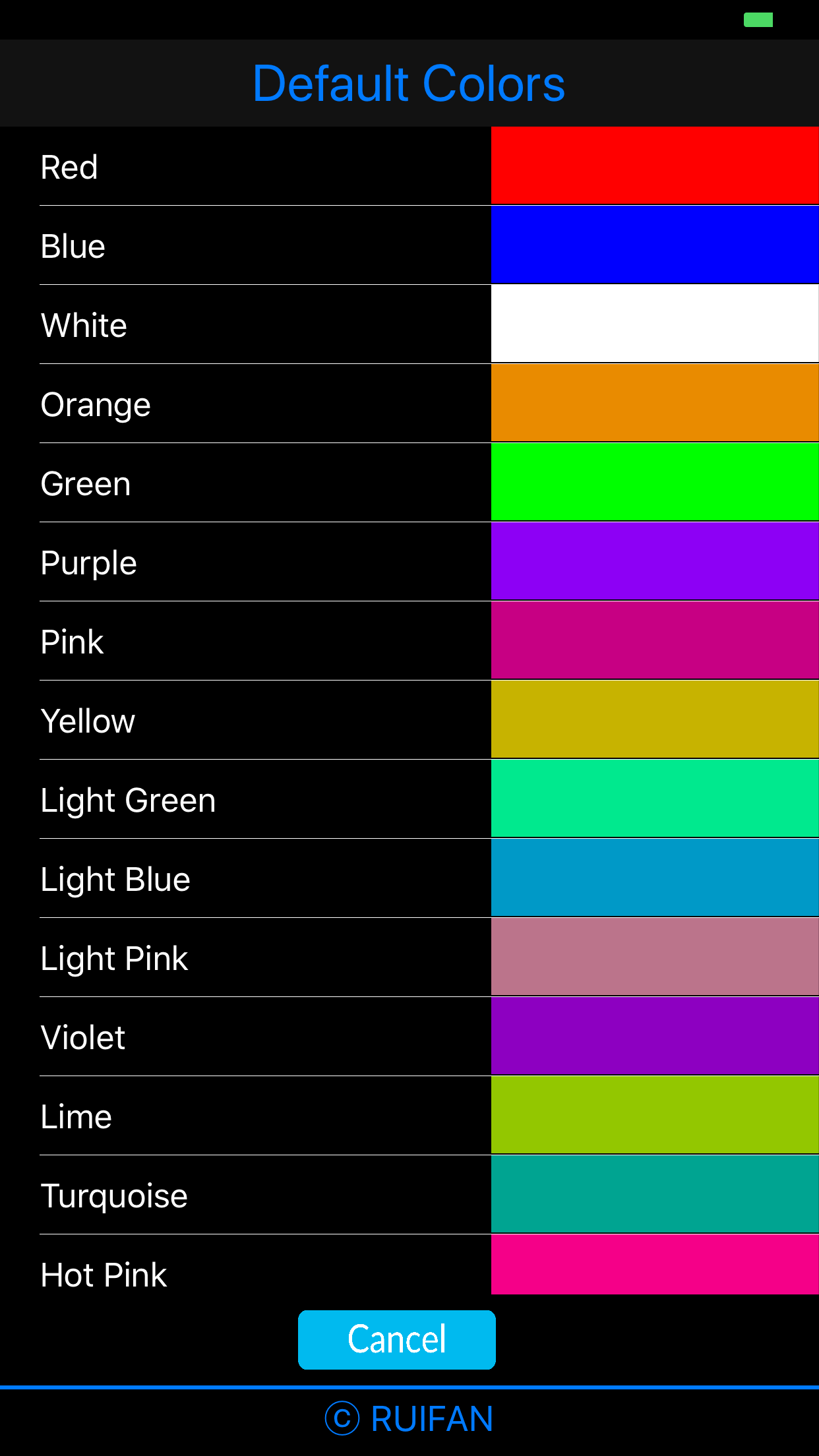Choose the Light Pink swatch

click(655, 957)
